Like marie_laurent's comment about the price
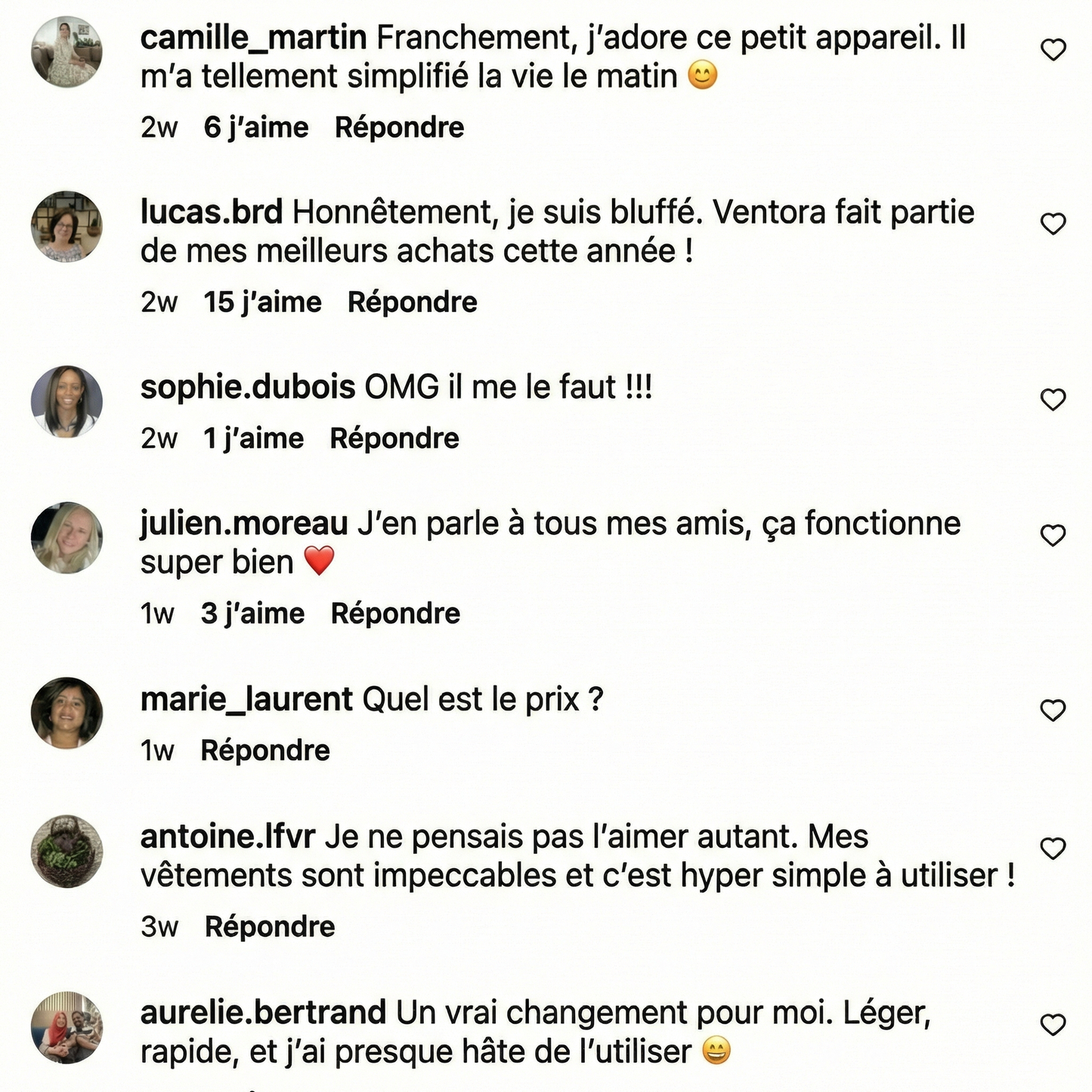1092x1092 pixels. coord(1053,711)
